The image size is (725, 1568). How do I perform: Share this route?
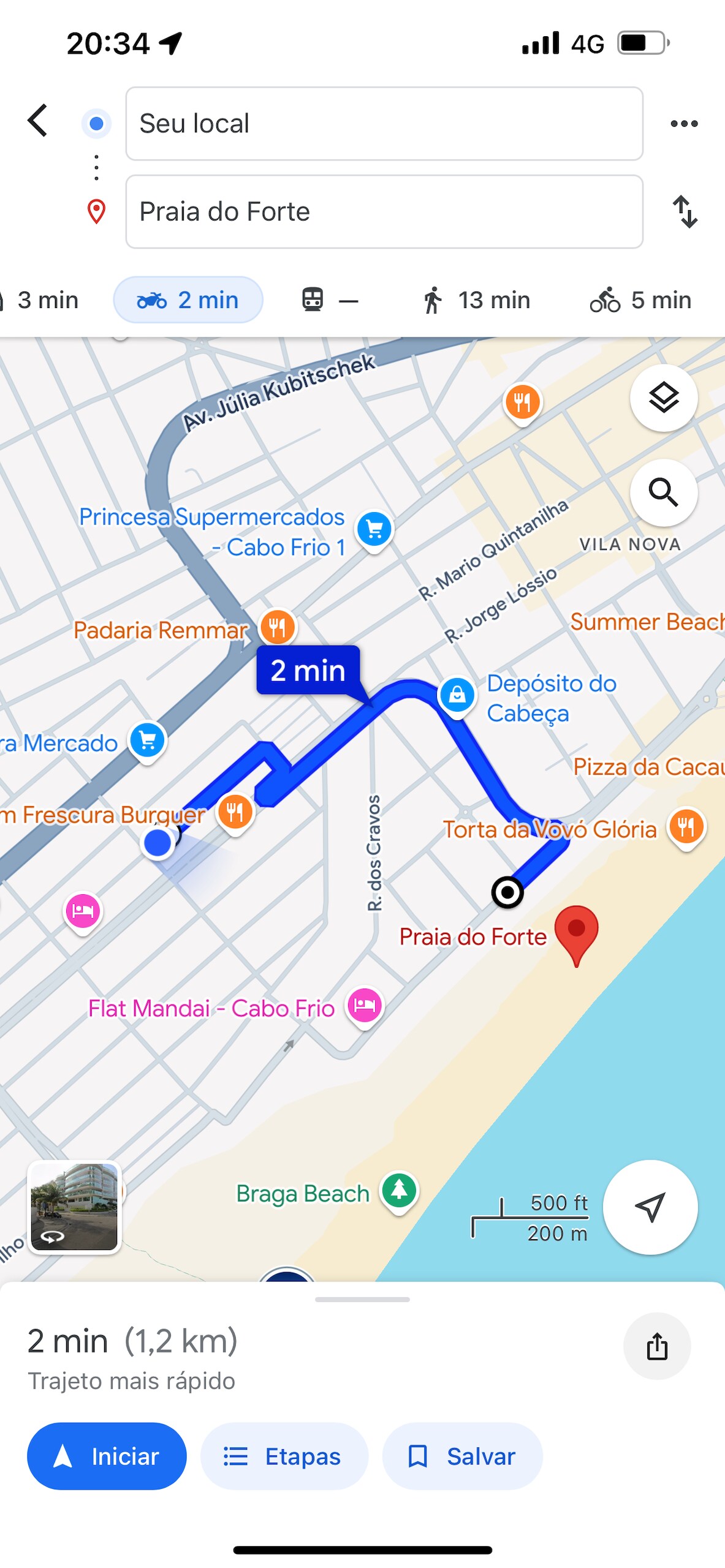[x=656, y=1346]
